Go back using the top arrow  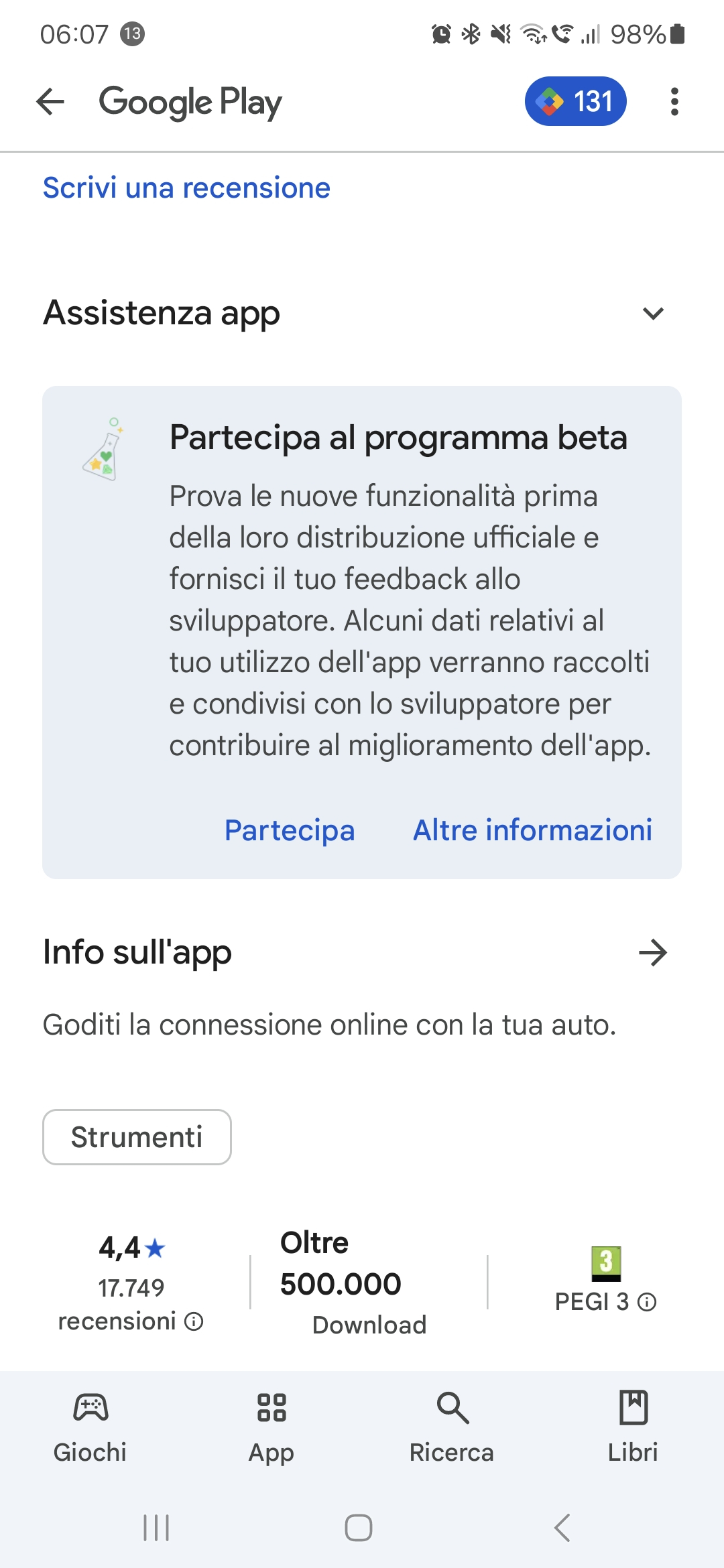(x=50, y=102)
